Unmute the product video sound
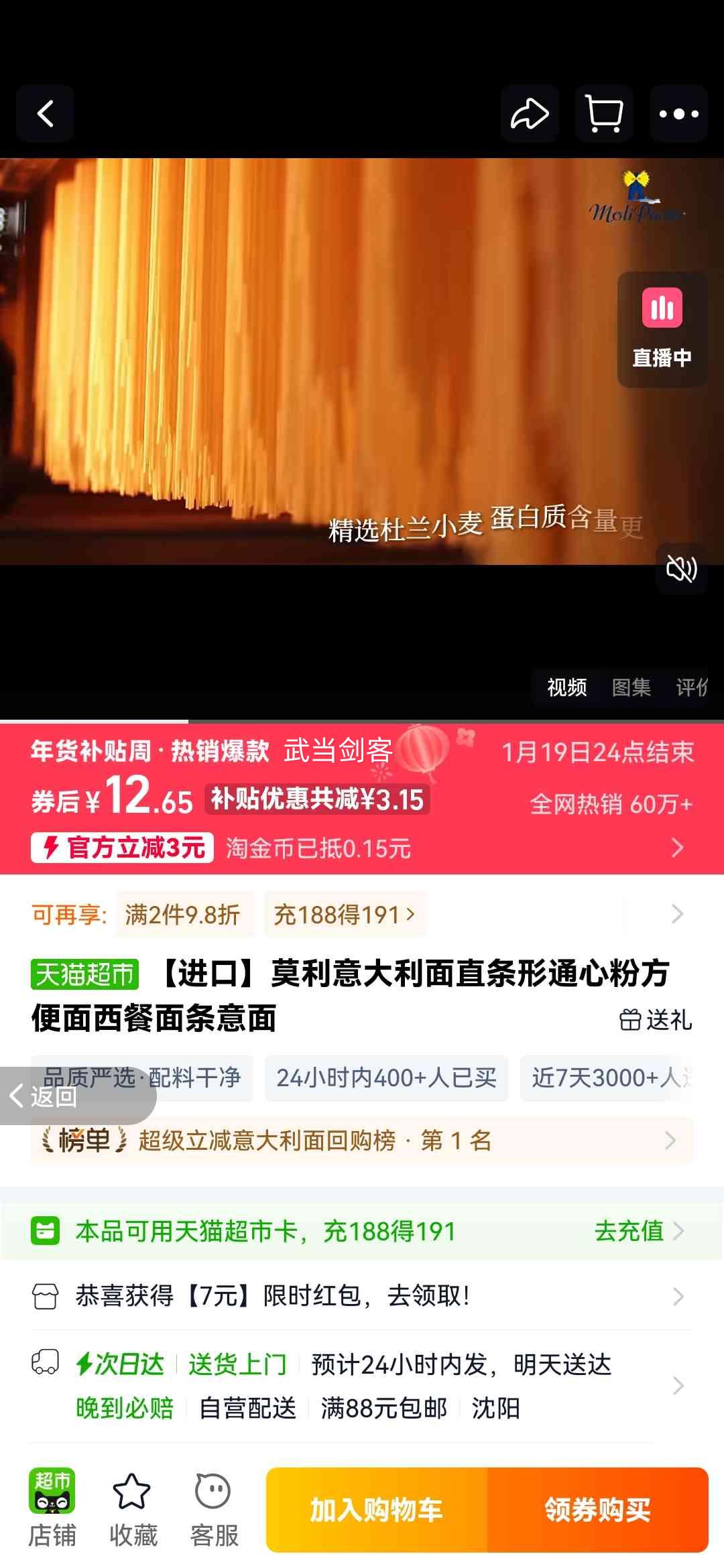 point(682,570)
